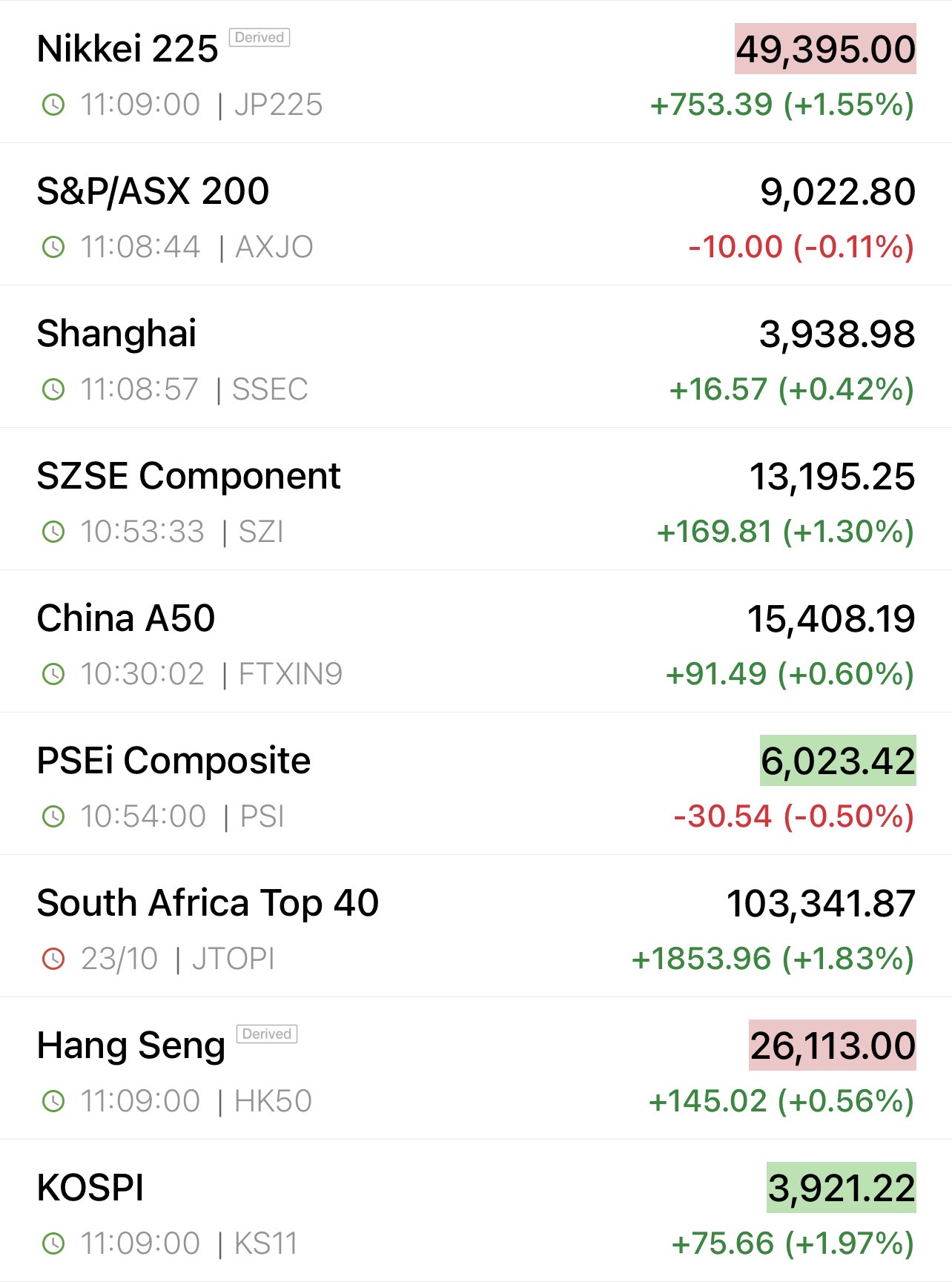The height and width of the screenshot is (1282, 952).
Task: Open the Hang Seng index row
Action: [131, 1045]
